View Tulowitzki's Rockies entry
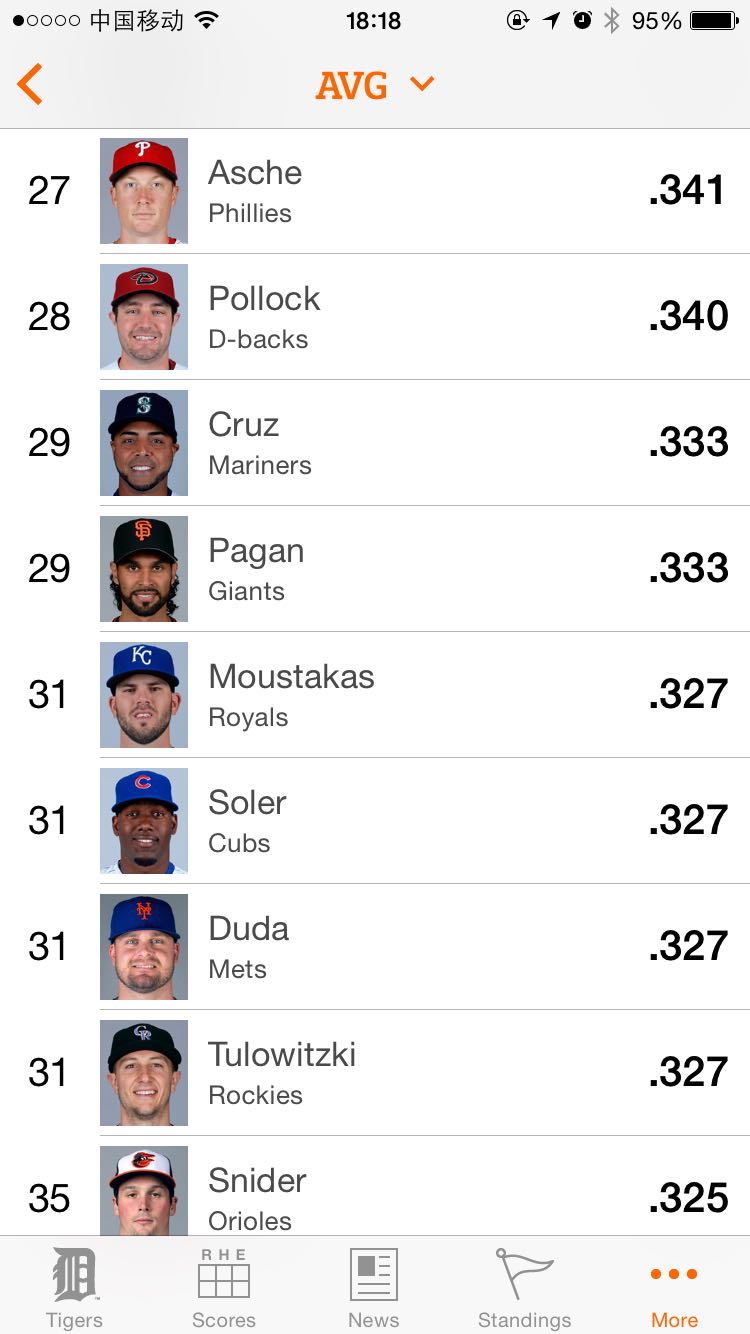Viewport: 750px width, 1334px height. 375,1073
